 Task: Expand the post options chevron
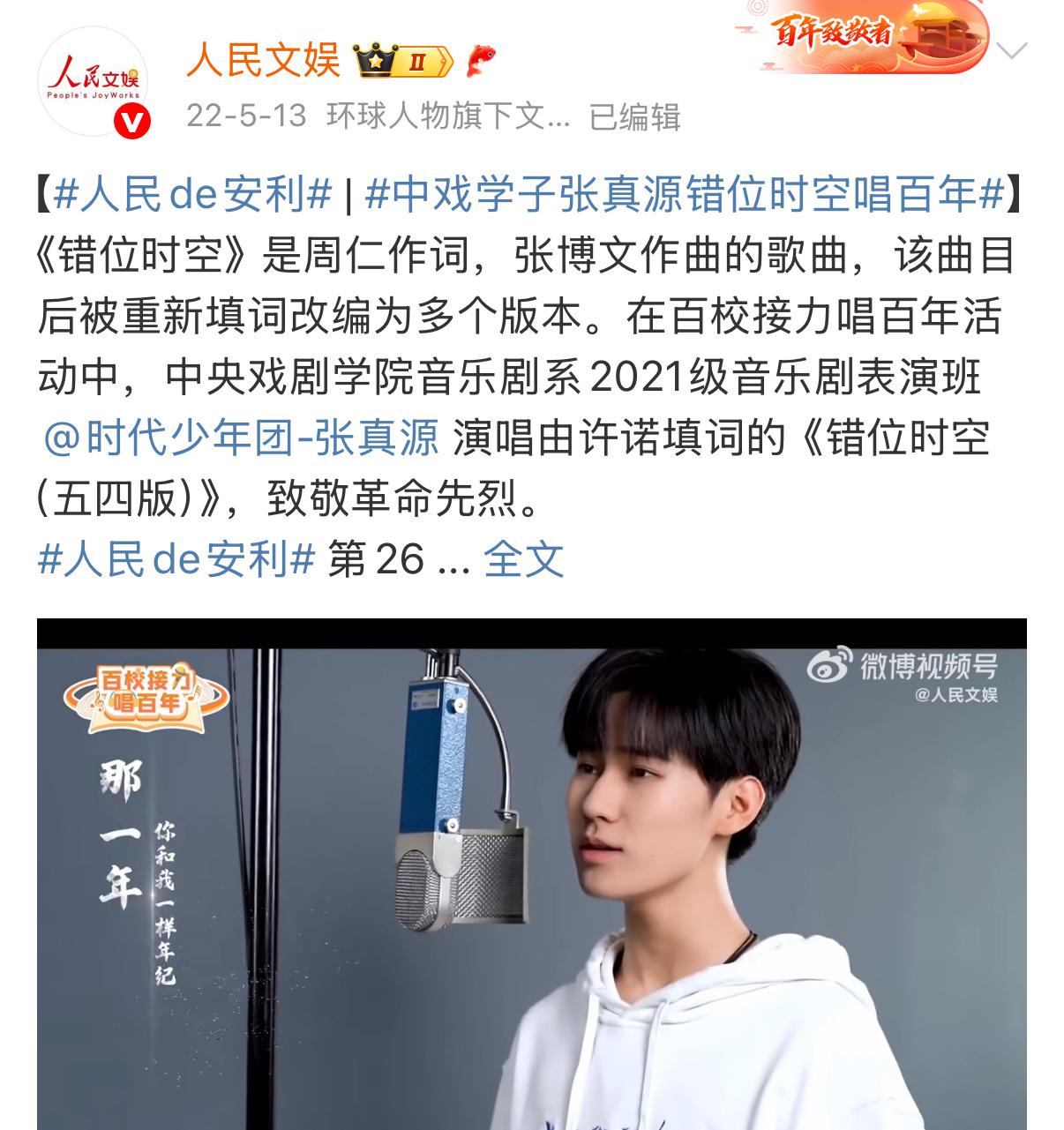(1015, 50)
